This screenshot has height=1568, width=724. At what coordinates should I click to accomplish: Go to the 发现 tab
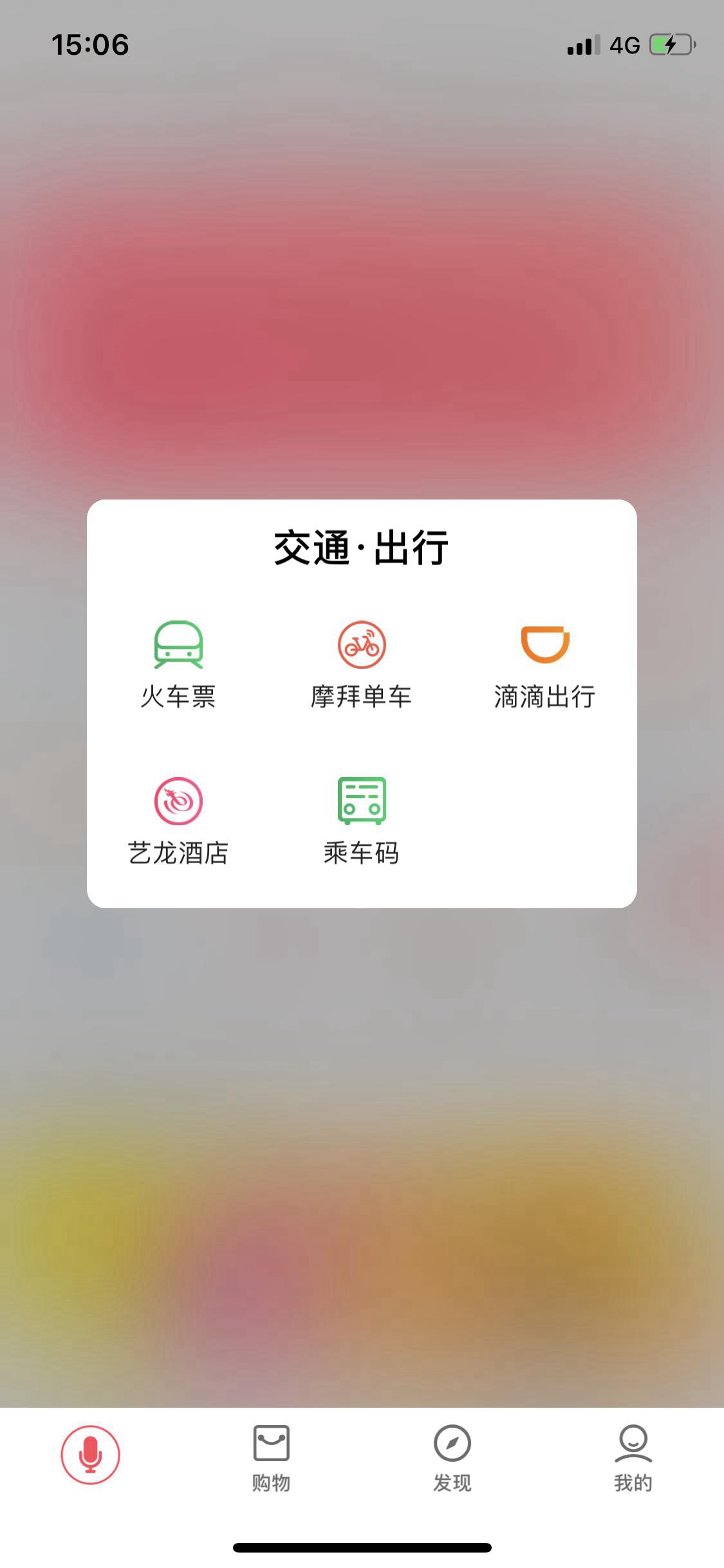pos(452,1459)
